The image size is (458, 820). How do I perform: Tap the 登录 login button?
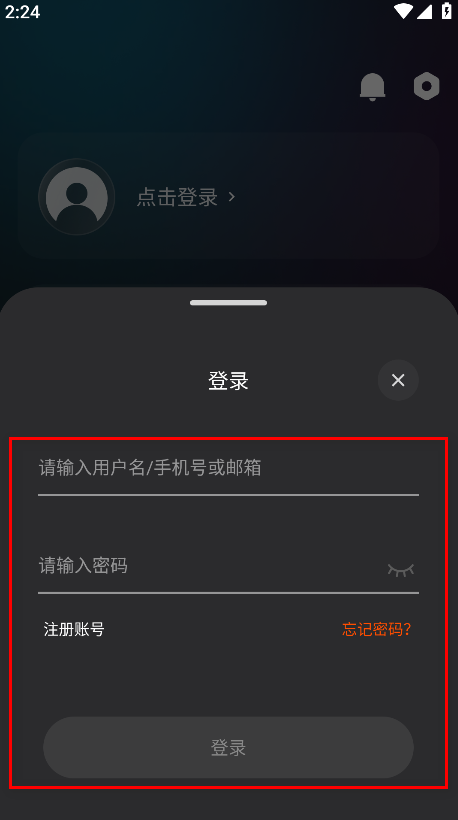228,747
